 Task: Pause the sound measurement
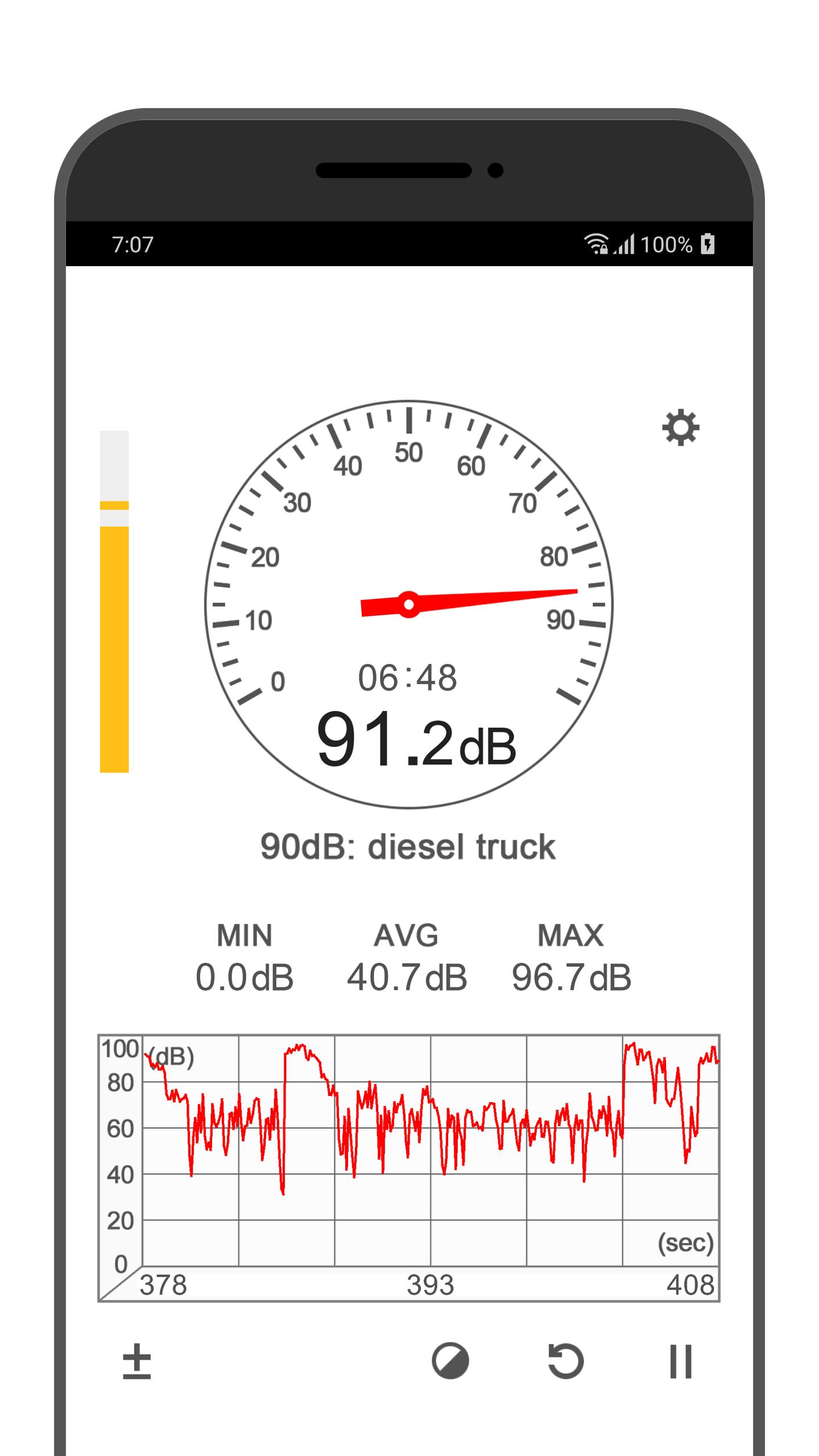point(681,1362)
